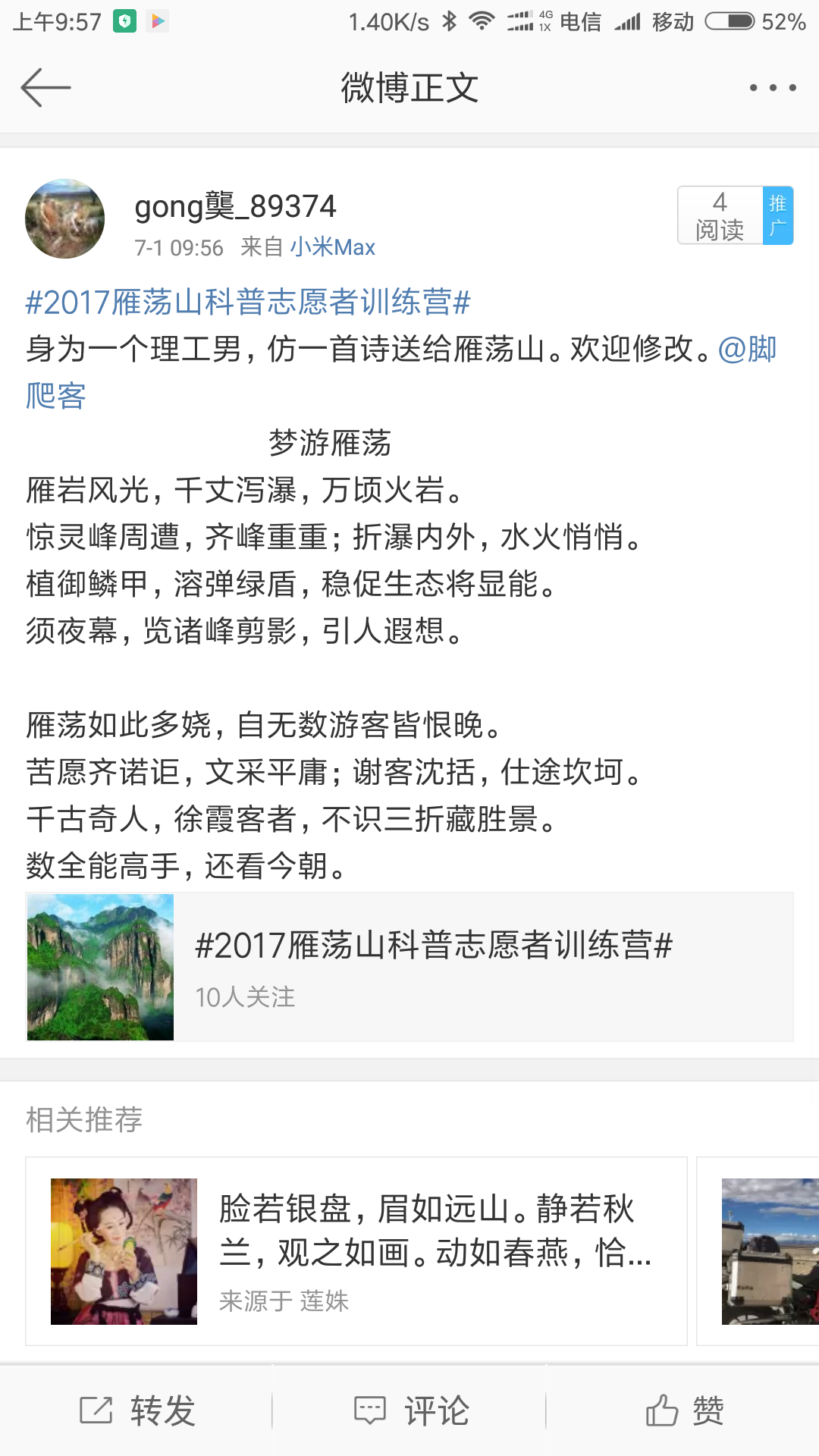
Task: Tap the 推广 promote button
Action: [777, 215]
